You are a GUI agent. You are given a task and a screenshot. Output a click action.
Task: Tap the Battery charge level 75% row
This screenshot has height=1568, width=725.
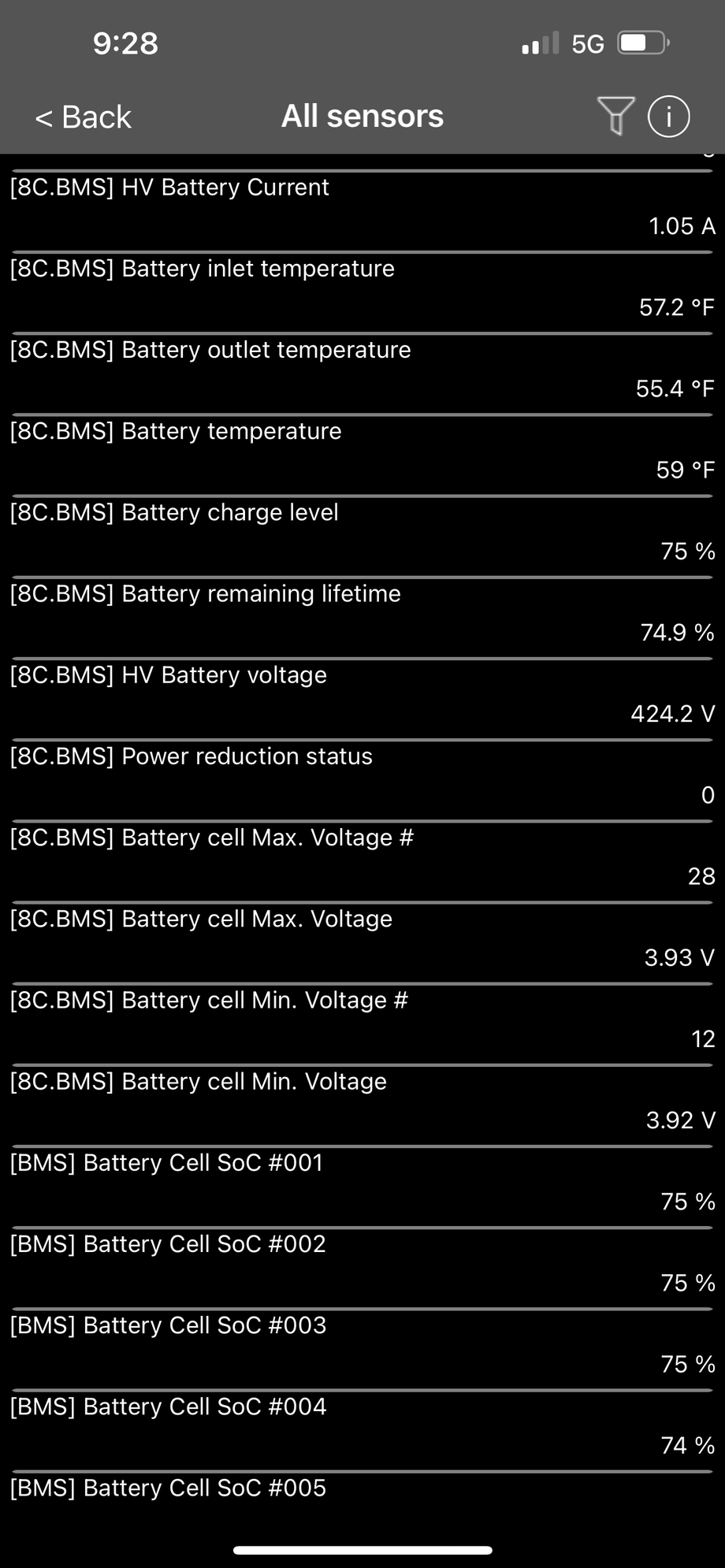(362, 531)
